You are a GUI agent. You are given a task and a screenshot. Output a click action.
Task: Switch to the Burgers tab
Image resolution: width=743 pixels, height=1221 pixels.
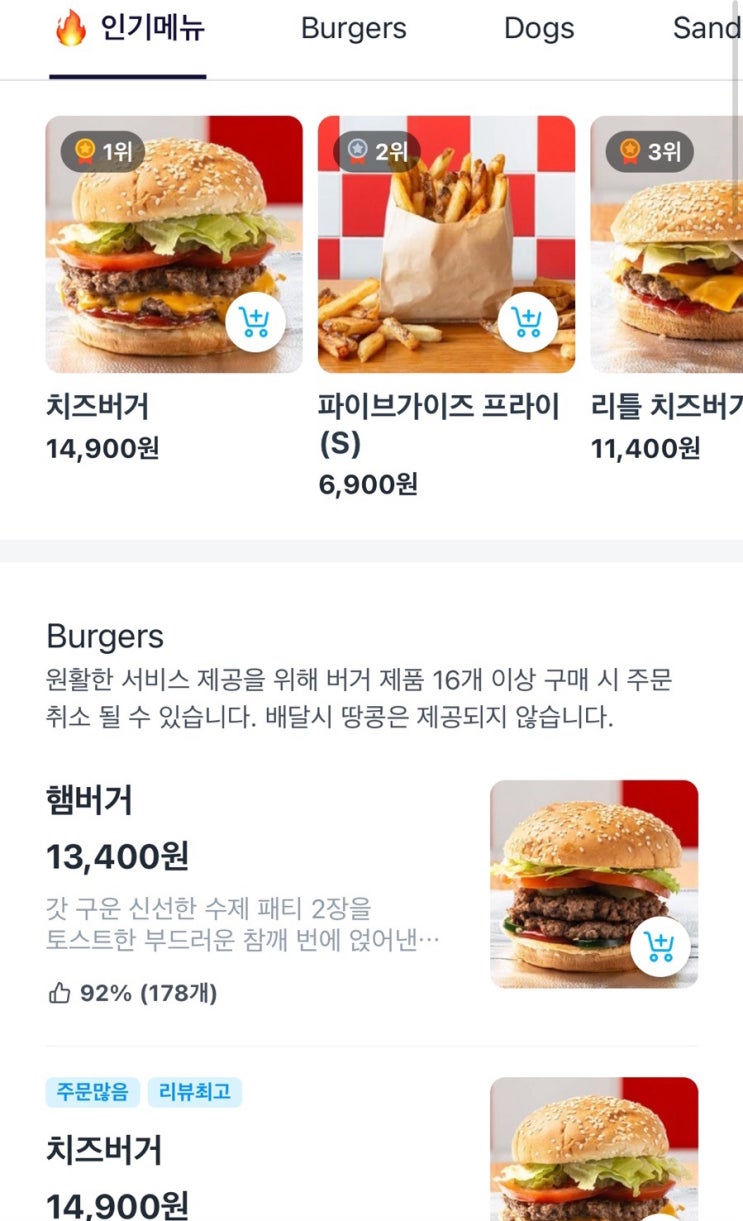pyautogui.click(x=353, y=29)
